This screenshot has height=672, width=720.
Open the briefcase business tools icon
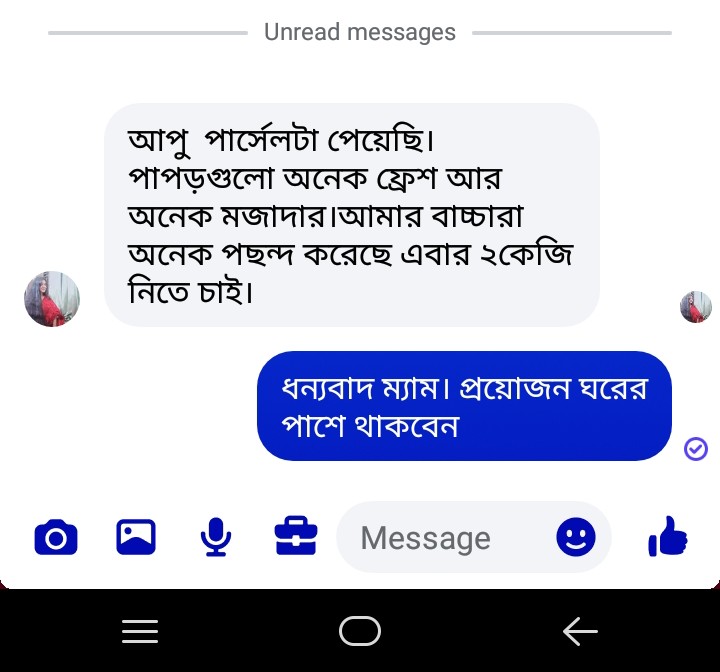[x=296, y=537]
